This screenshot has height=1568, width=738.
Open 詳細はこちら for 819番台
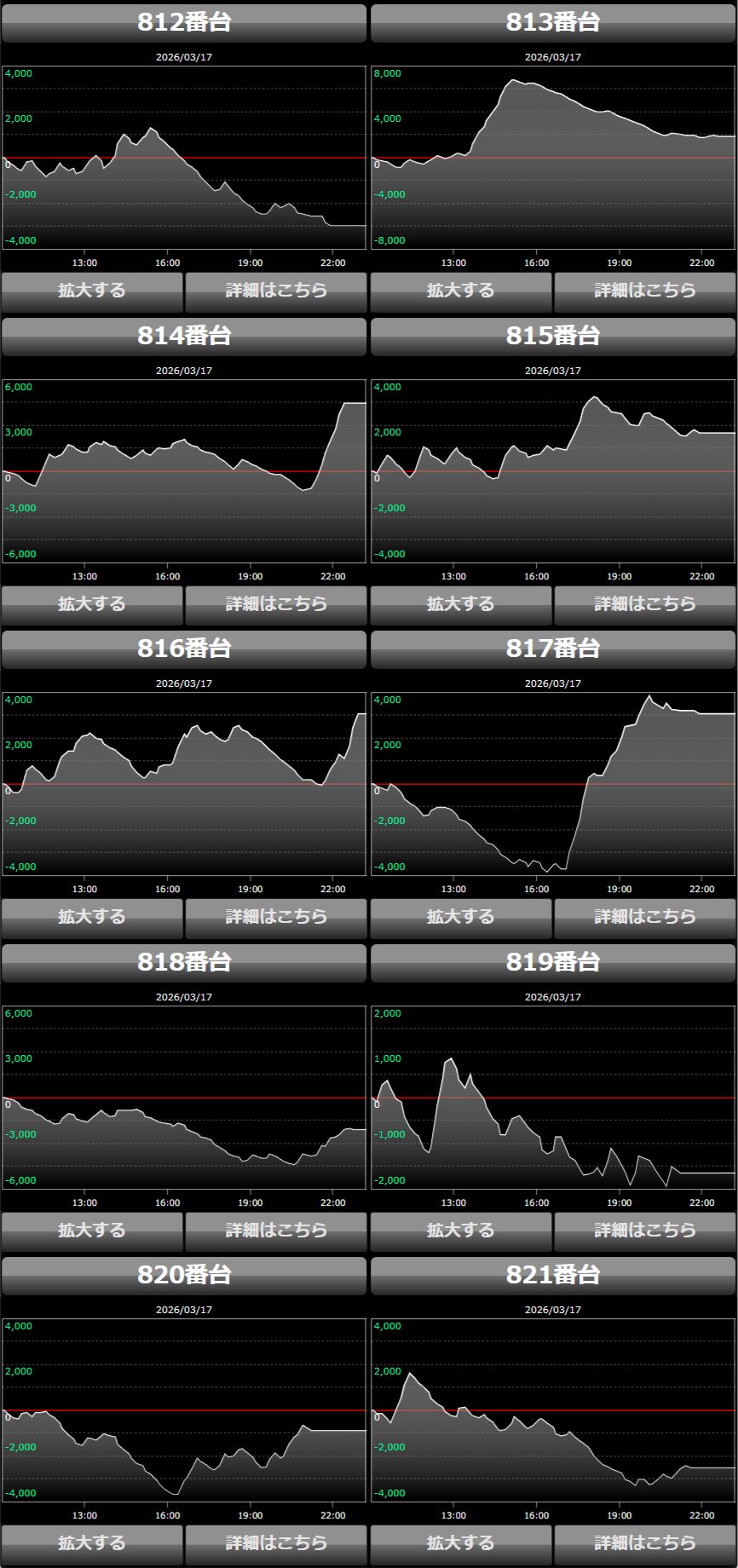pyautogui.click(x=645, y=1231)
